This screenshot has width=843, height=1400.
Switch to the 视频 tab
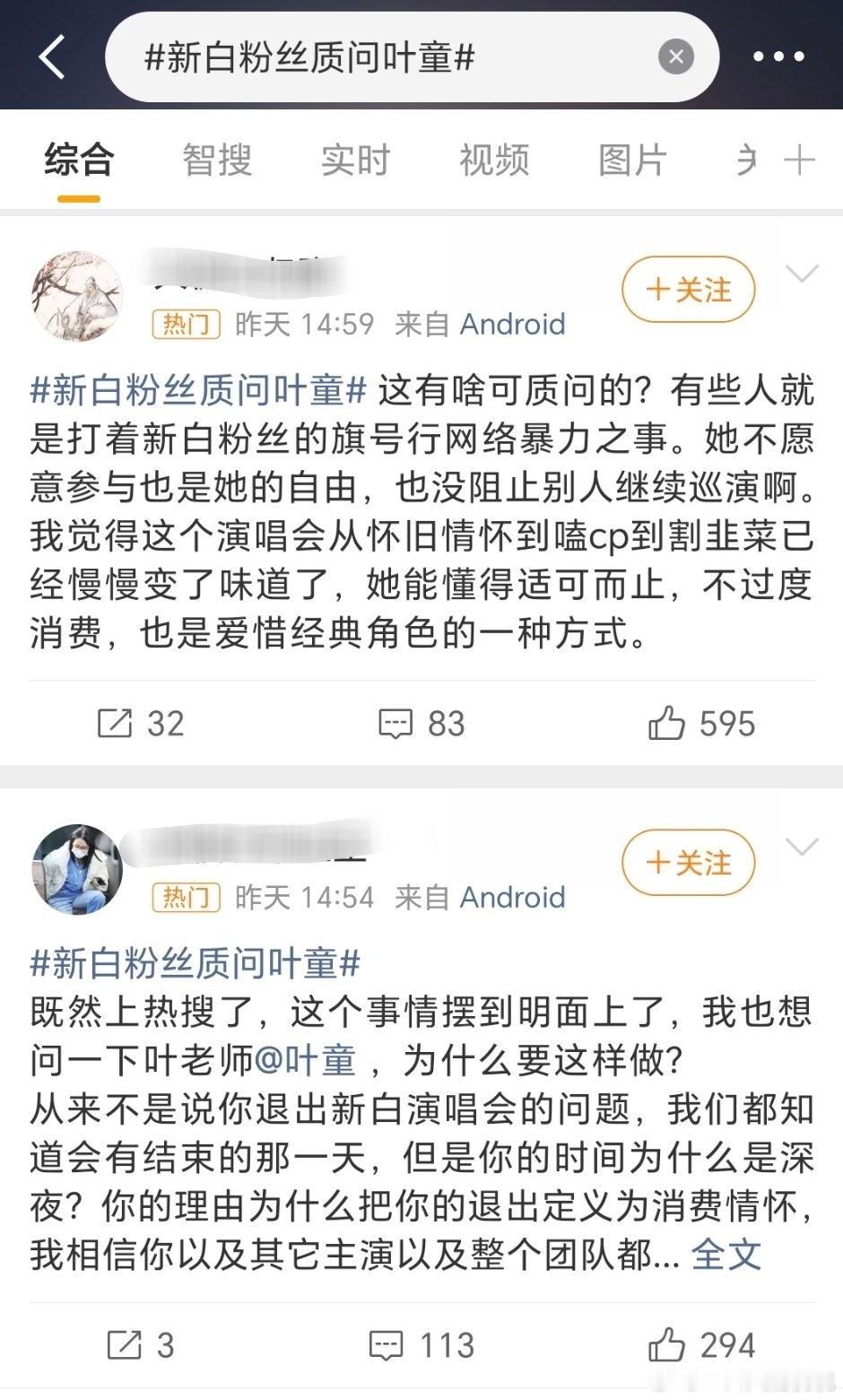(494, 160)
